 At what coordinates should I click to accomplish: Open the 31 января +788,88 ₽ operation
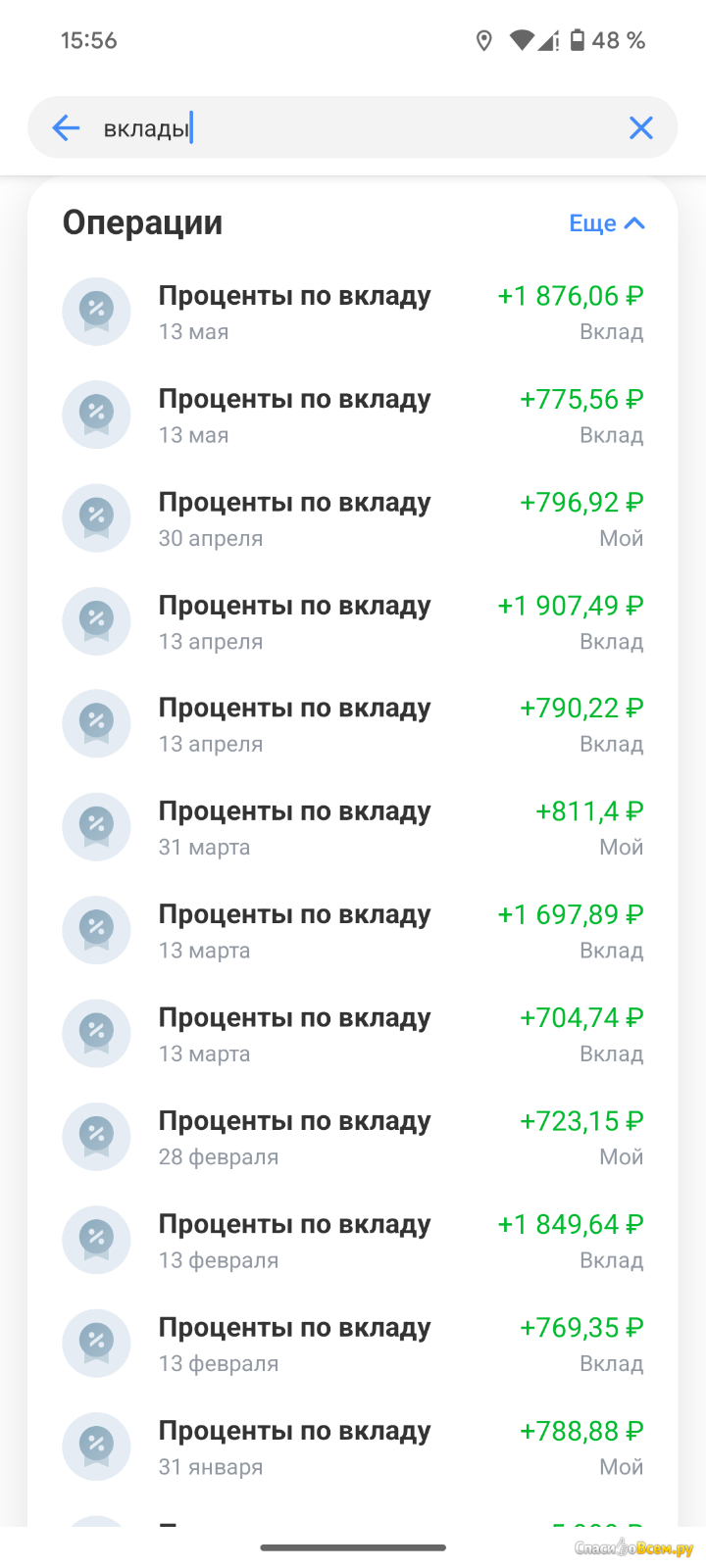tap(353, 1447)
